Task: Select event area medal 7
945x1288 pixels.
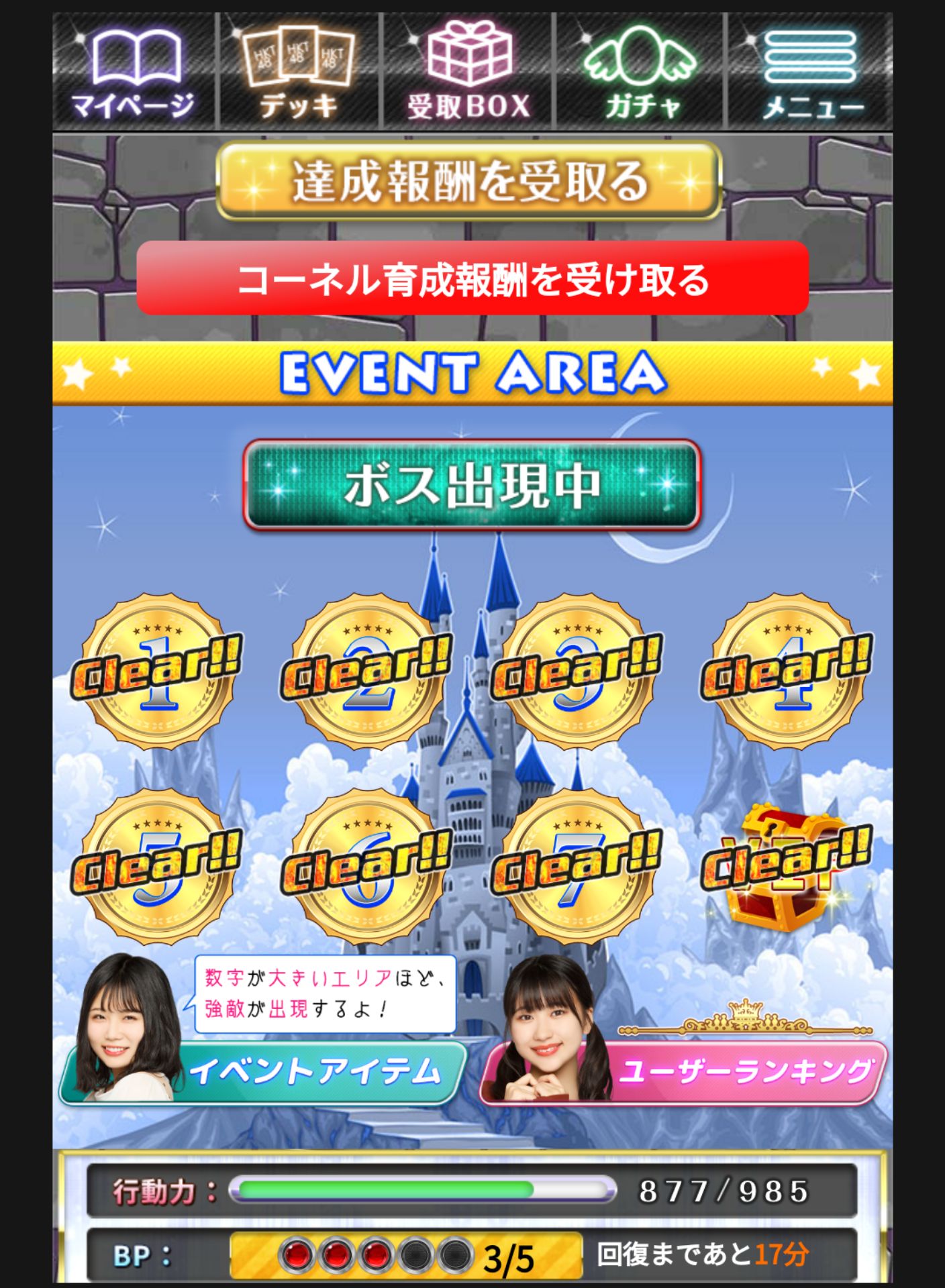Action: (577, 866)
